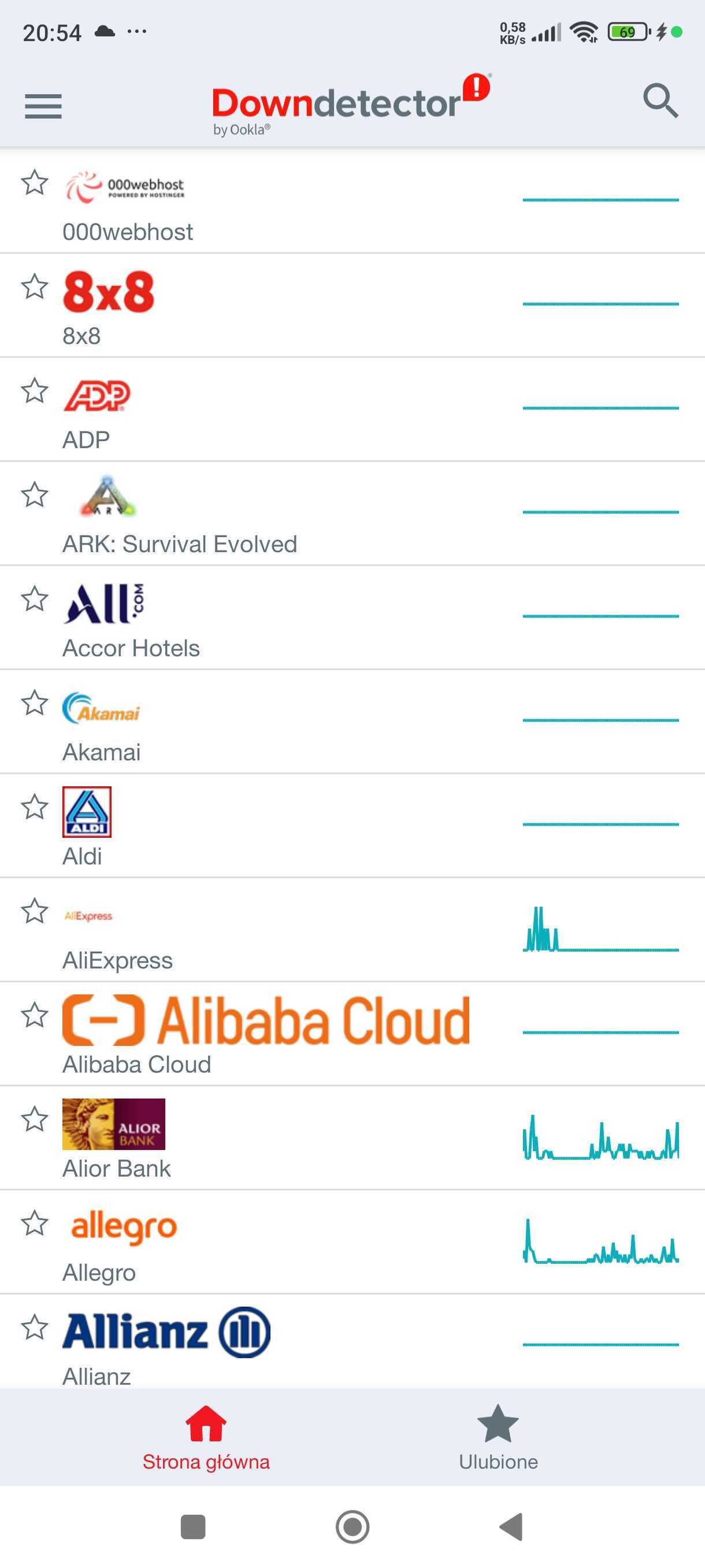Viewport: 705px width, 1568px height.
Task: Open the search magnifier icon
Action: (x=660, y=101)
